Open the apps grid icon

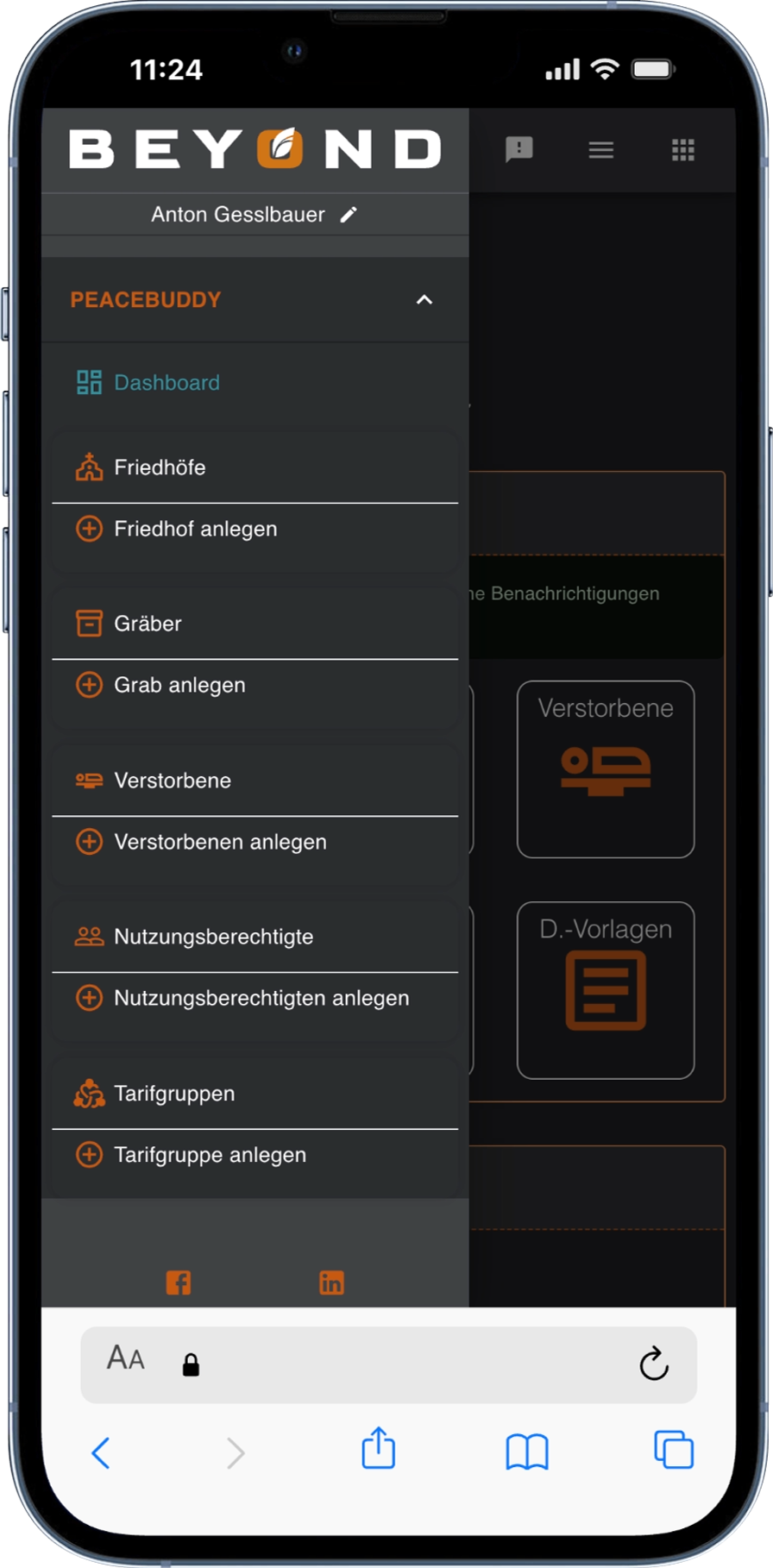click(x=683, y=151)
